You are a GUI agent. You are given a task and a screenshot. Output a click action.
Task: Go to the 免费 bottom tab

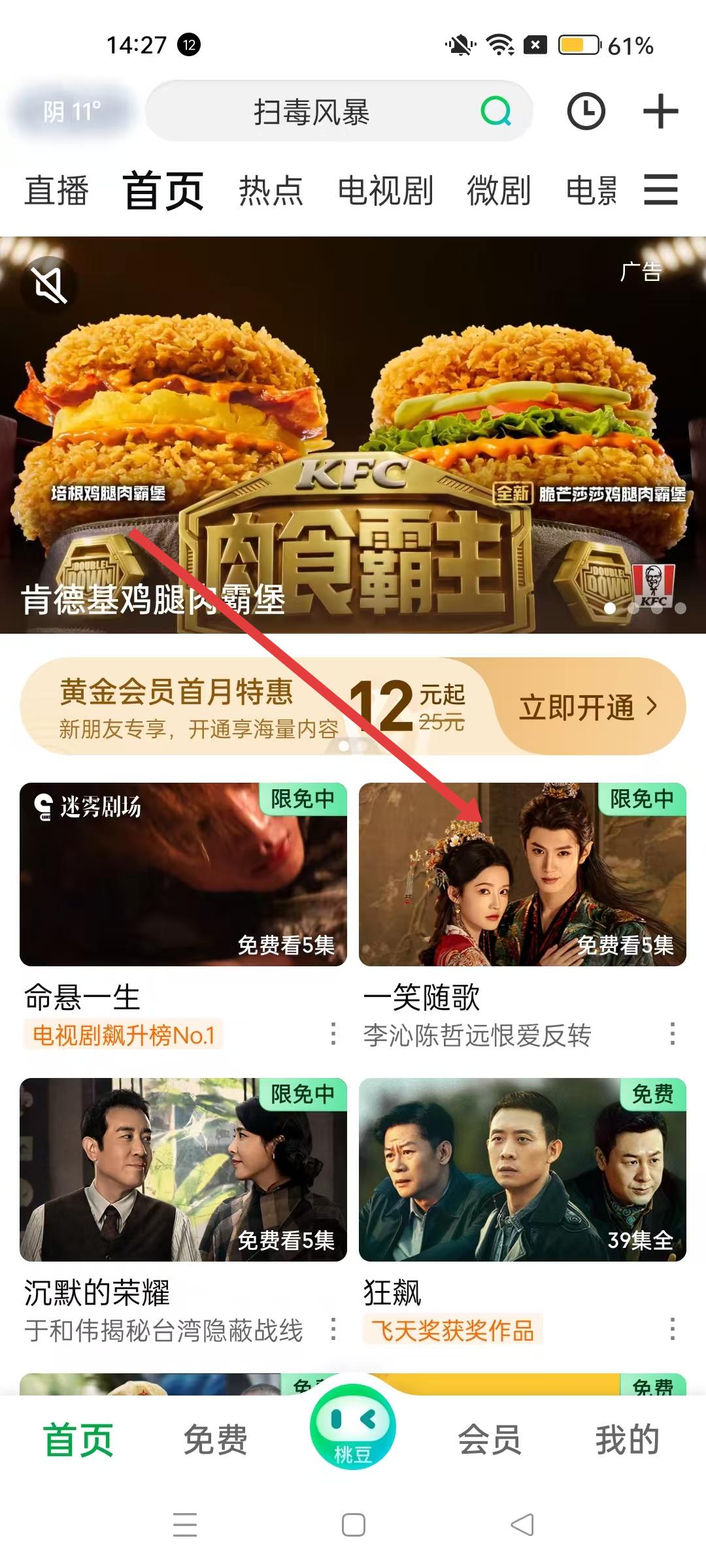pos(216,1439)
